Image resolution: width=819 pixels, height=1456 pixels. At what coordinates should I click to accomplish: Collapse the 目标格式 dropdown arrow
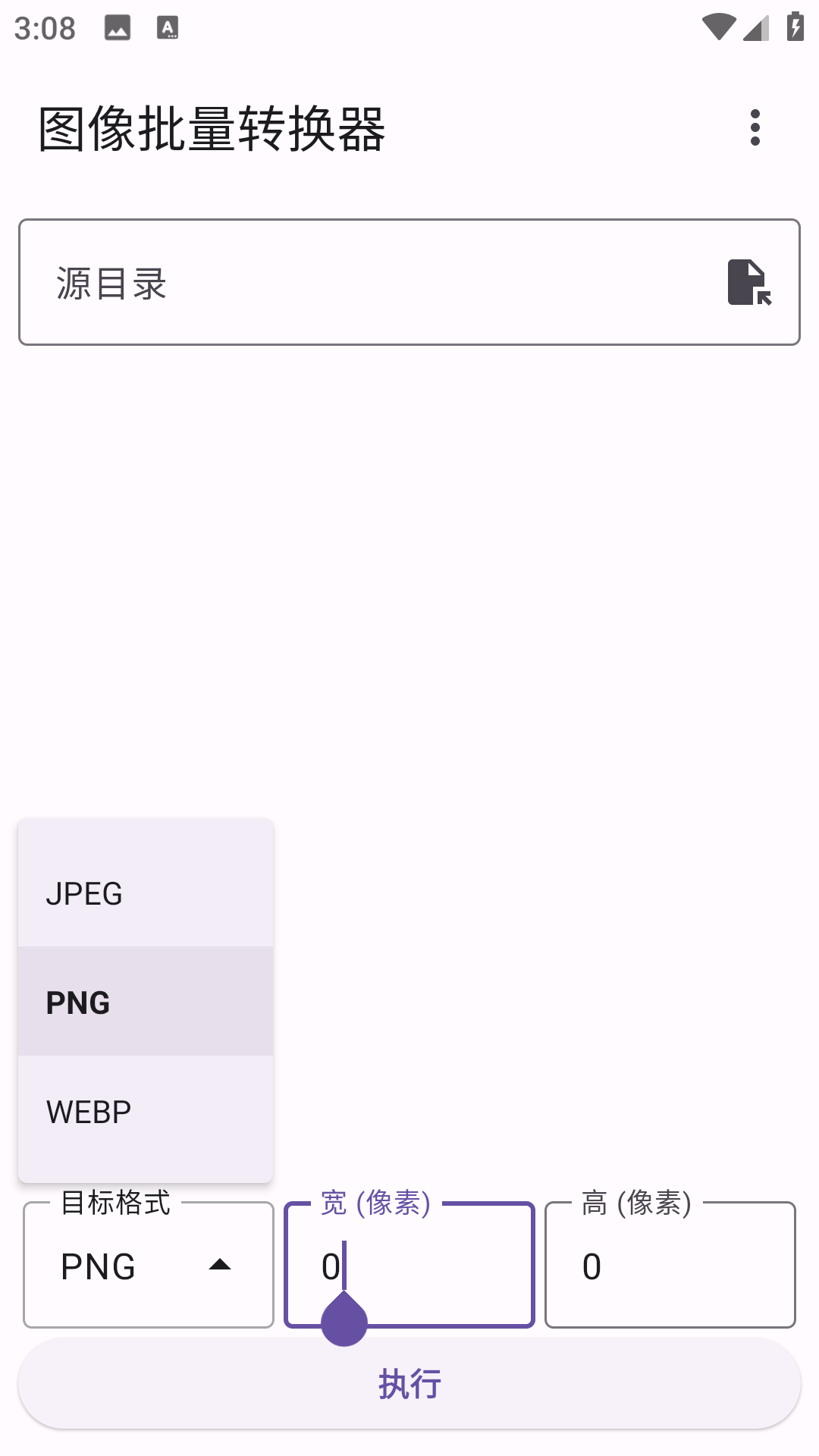coord(219,1263)
